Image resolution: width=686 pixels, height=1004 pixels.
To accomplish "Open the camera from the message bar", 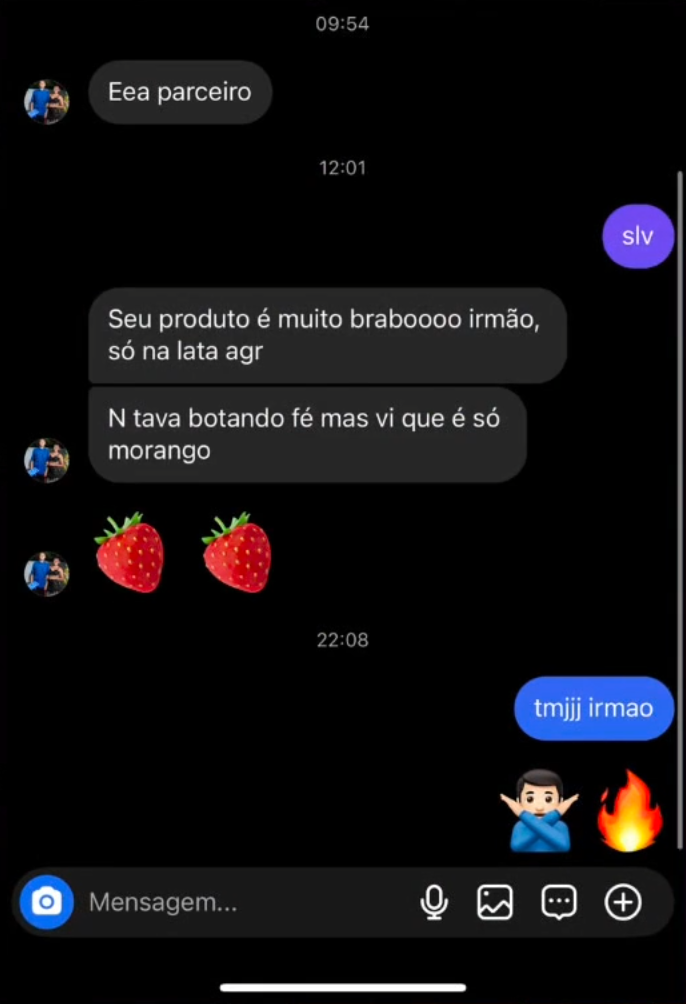I will pyautogui.click(x=46, y=902).
